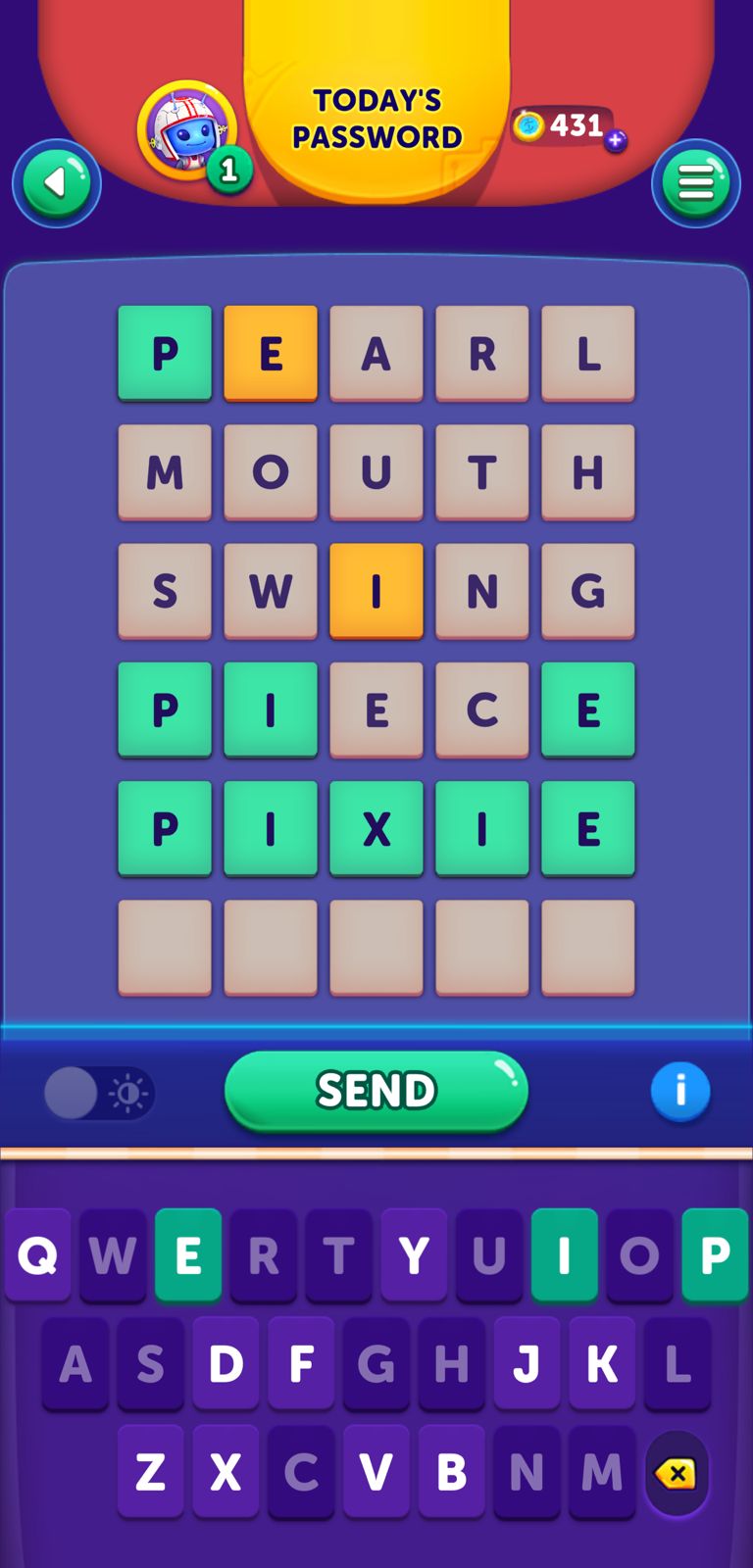Open the green hamburger menu

point(695,183)
